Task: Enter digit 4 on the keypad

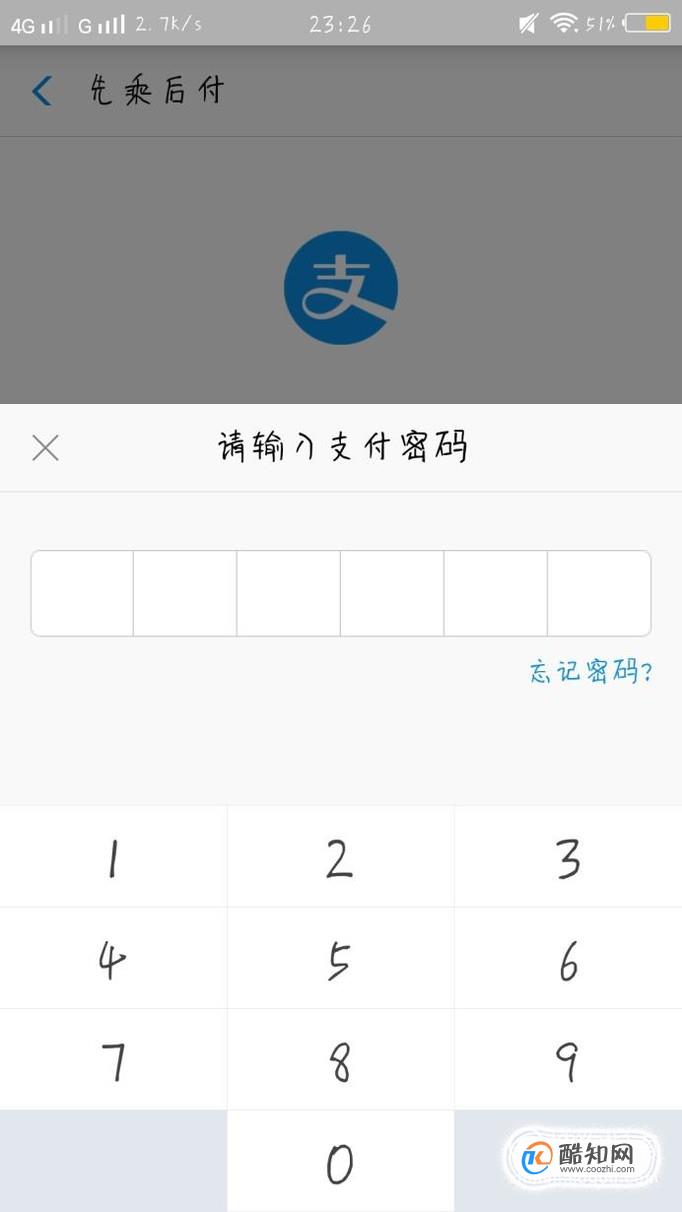Action: pos(113,959)
